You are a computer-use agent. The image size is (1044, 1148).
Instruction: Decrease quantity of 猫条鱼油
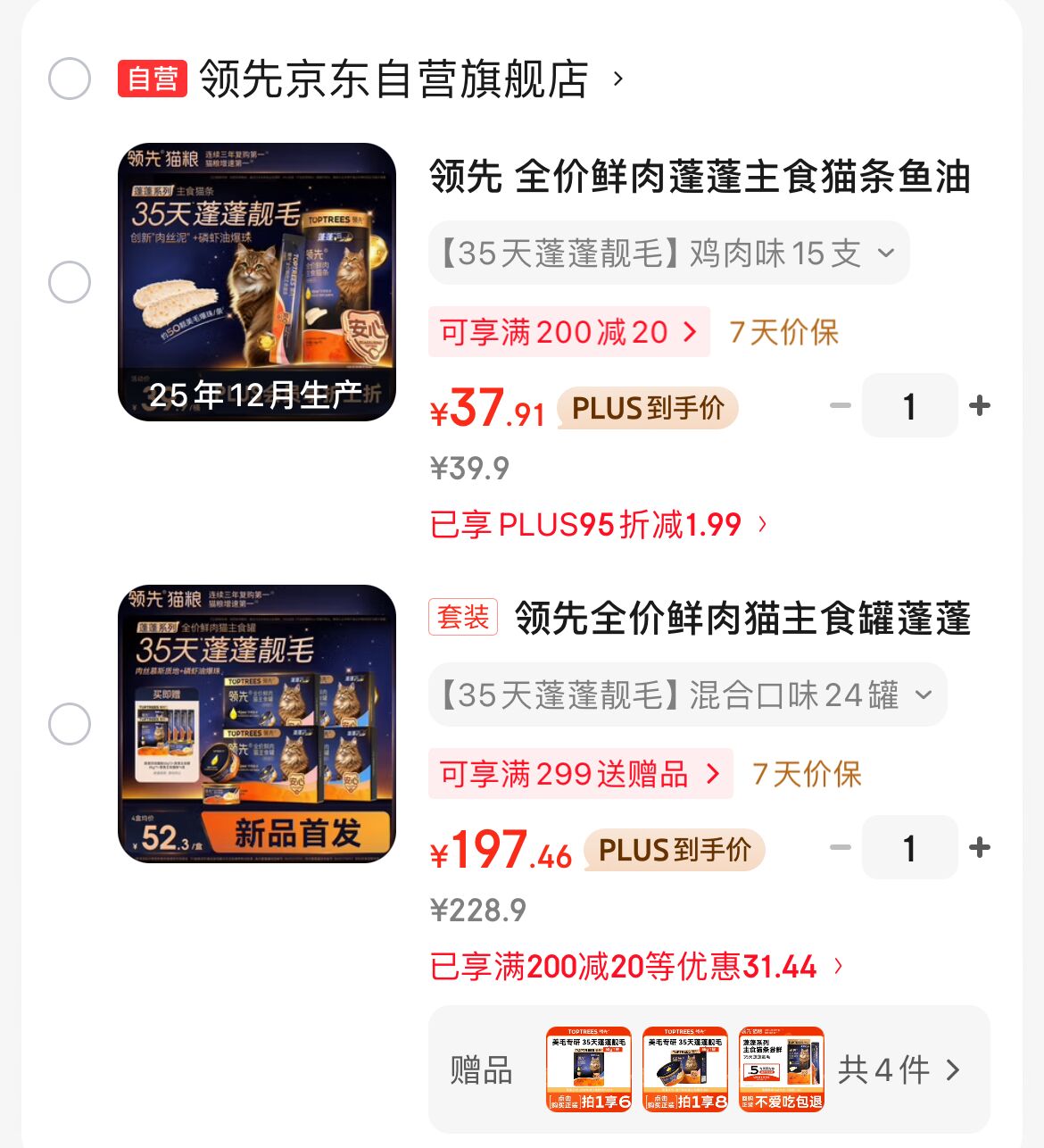pos(840,406)
